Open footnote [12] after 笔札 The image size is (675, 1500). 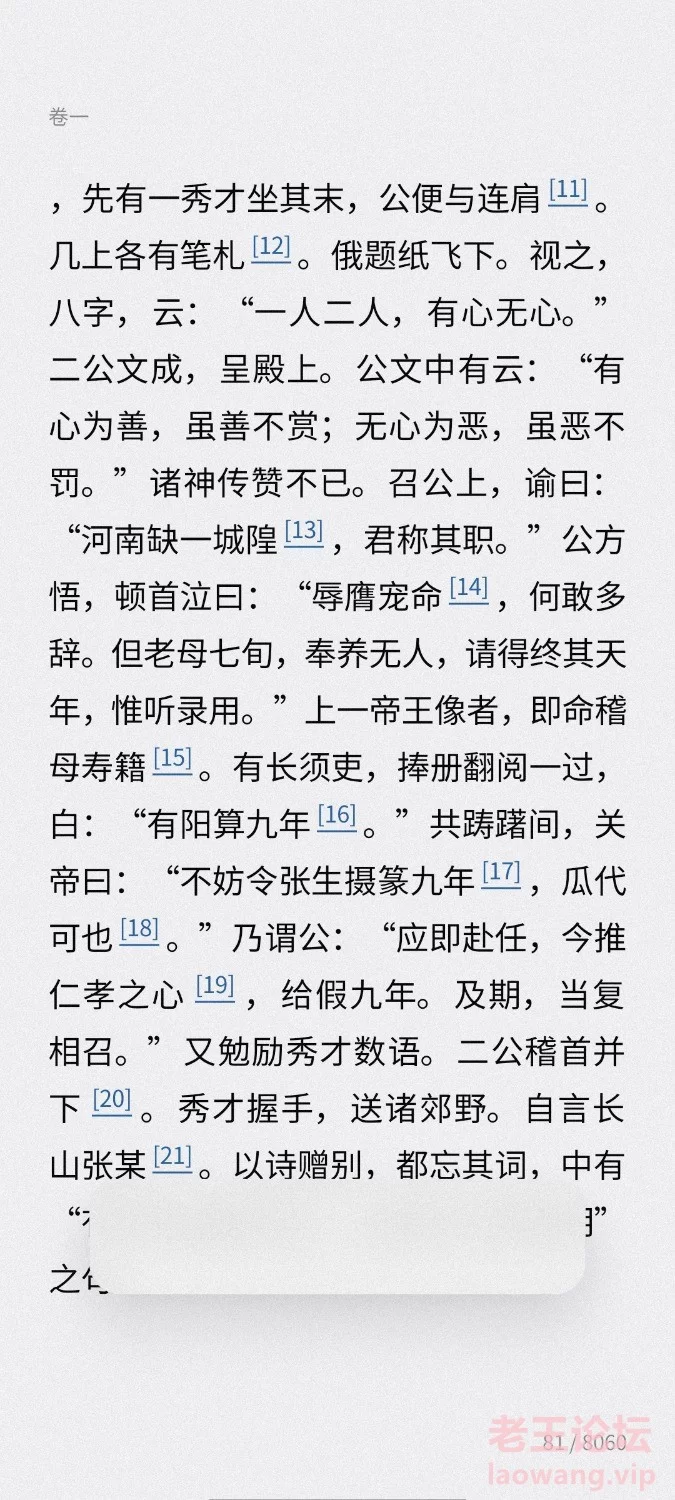(271, 247)
